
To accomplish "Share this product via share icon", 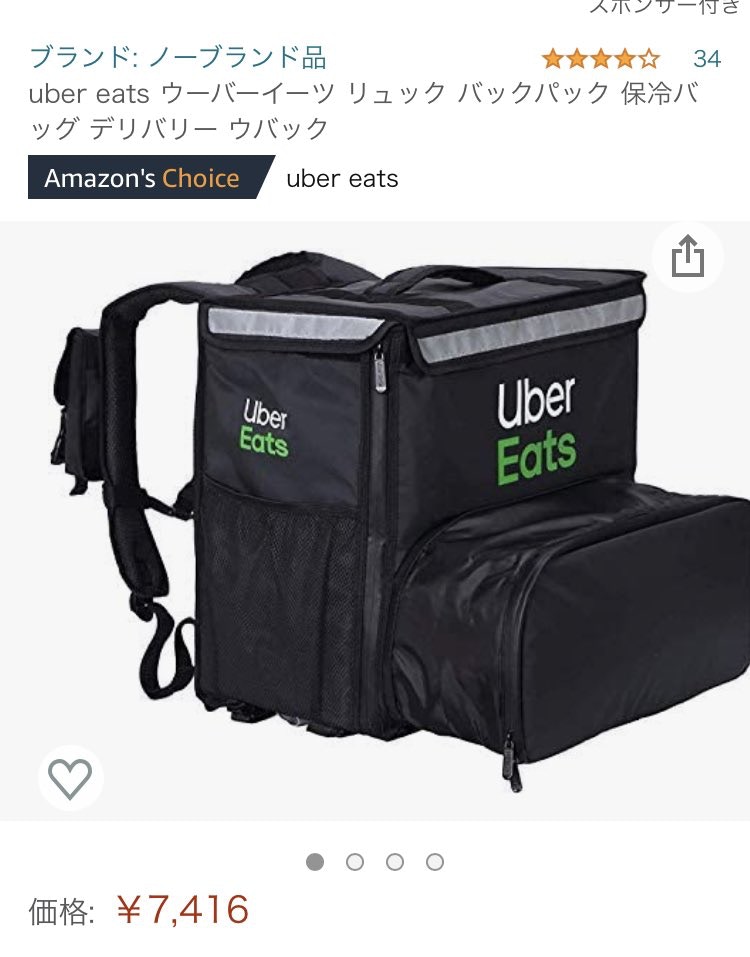I will point(688,258).
